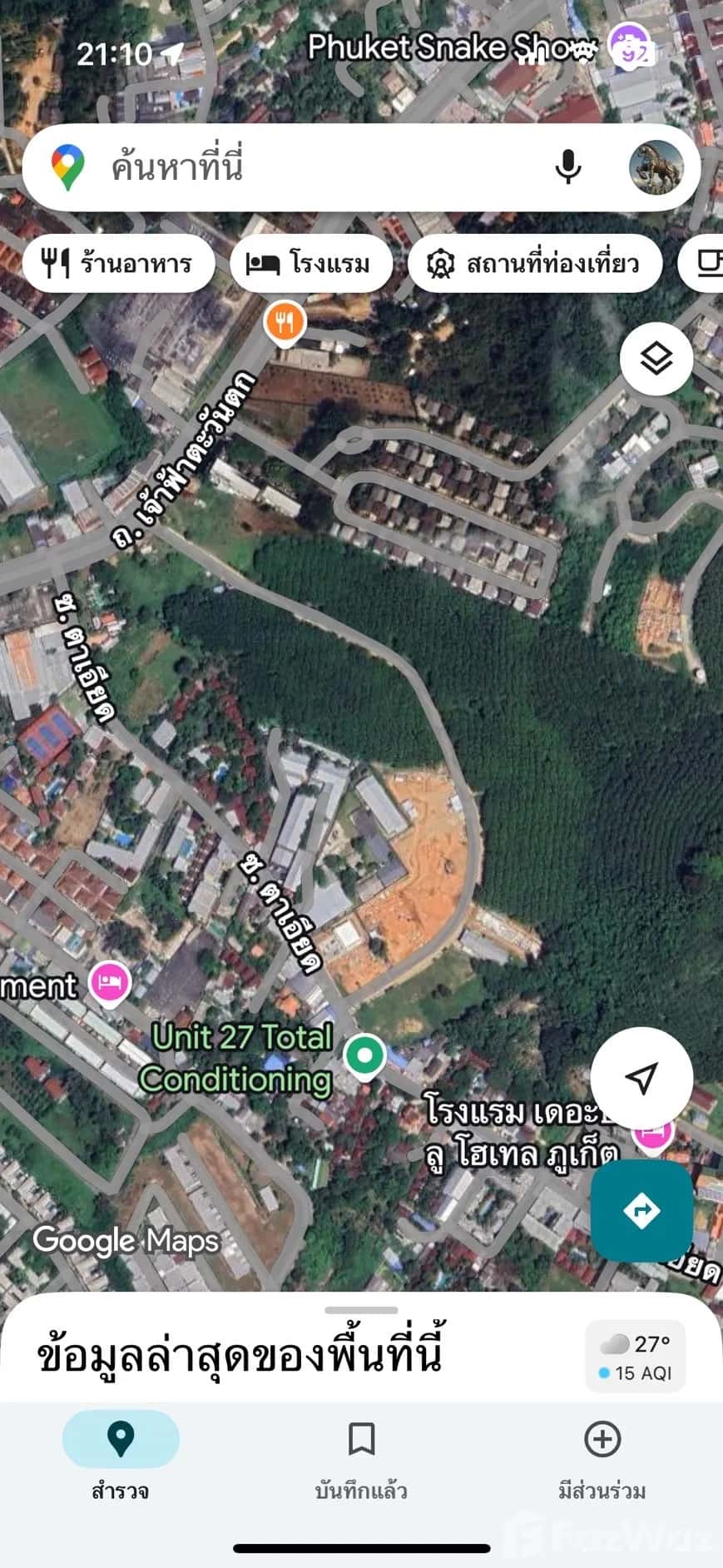Screen dimensions: 723x1568
Task: Start navigation with the teal directions button
Action: click(641, 1212)
